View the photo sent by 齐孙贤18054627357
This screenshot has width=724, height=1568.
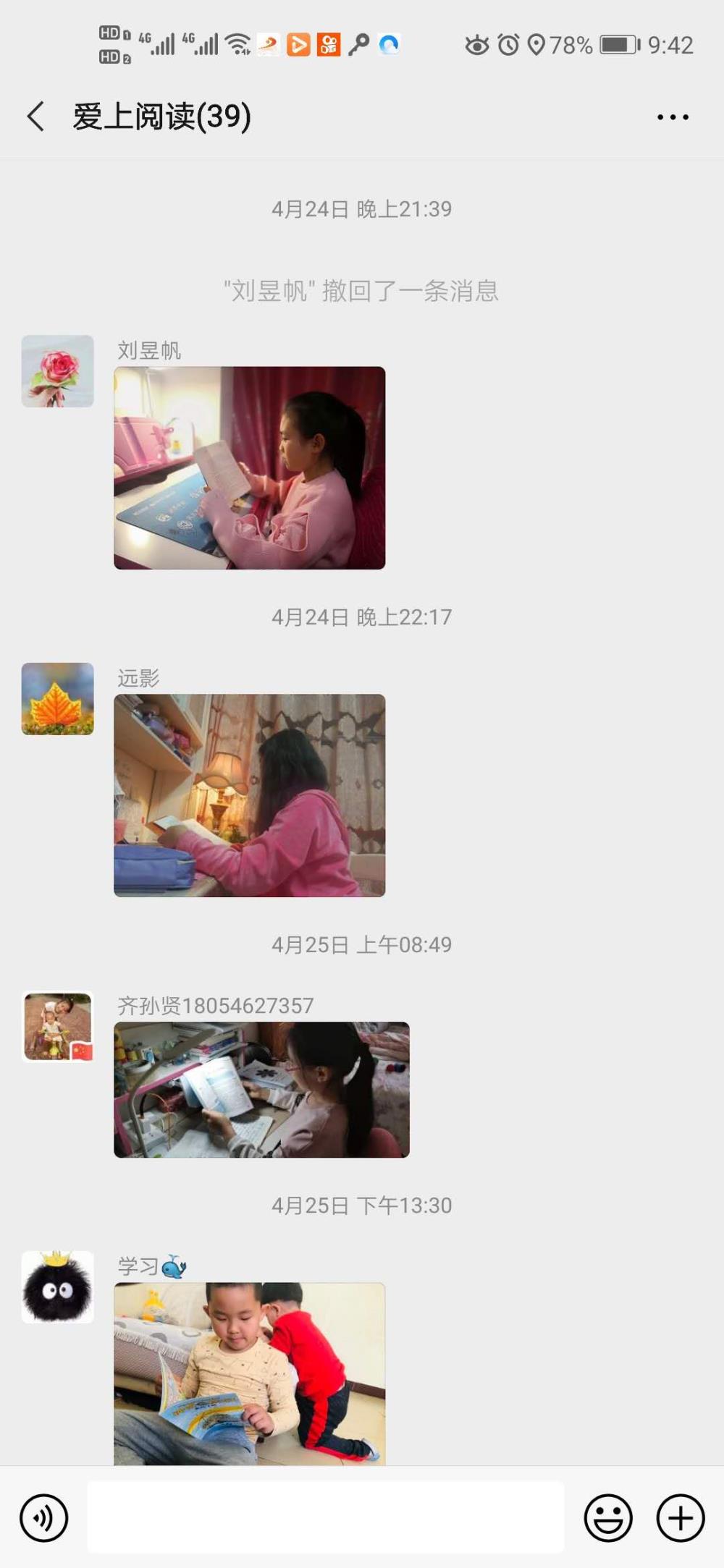coord(261,1090)
